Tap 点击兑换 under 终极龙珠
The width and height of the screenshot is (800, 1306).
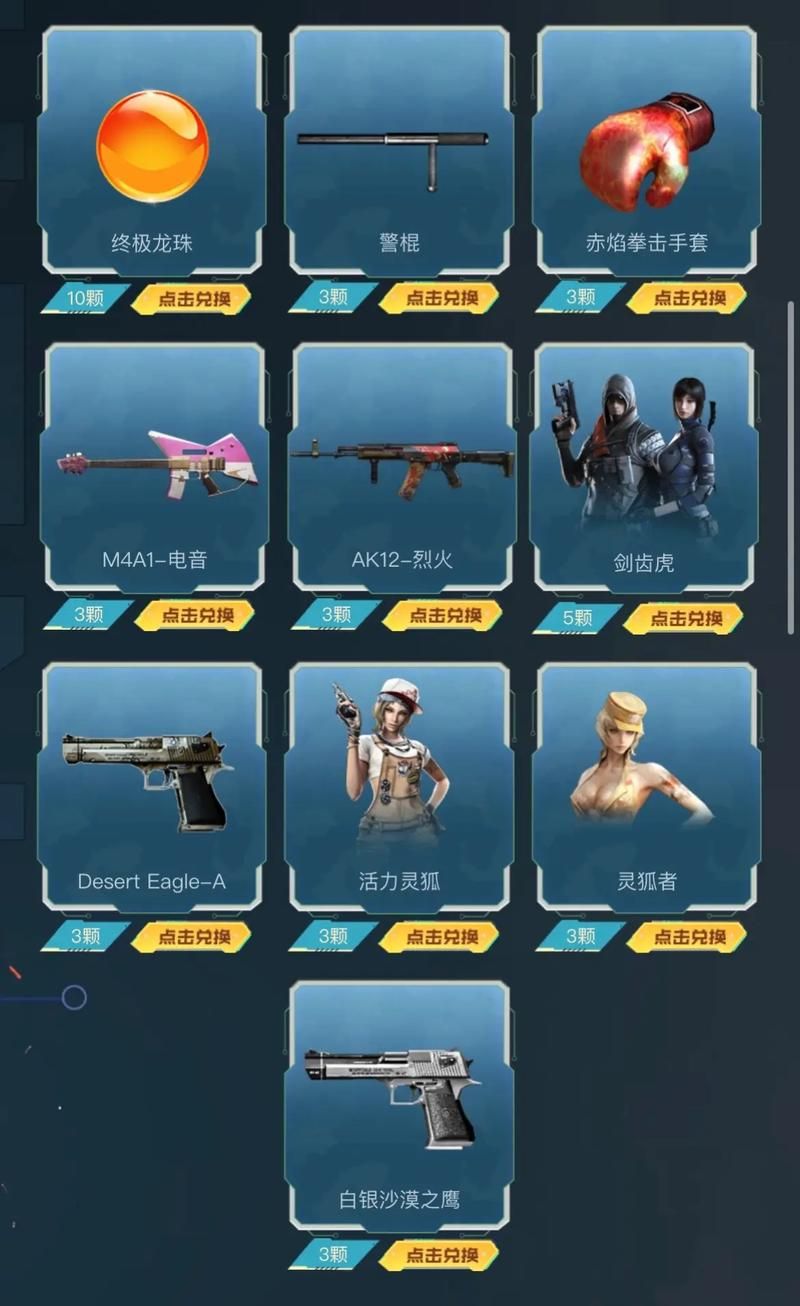click(192, 298)
